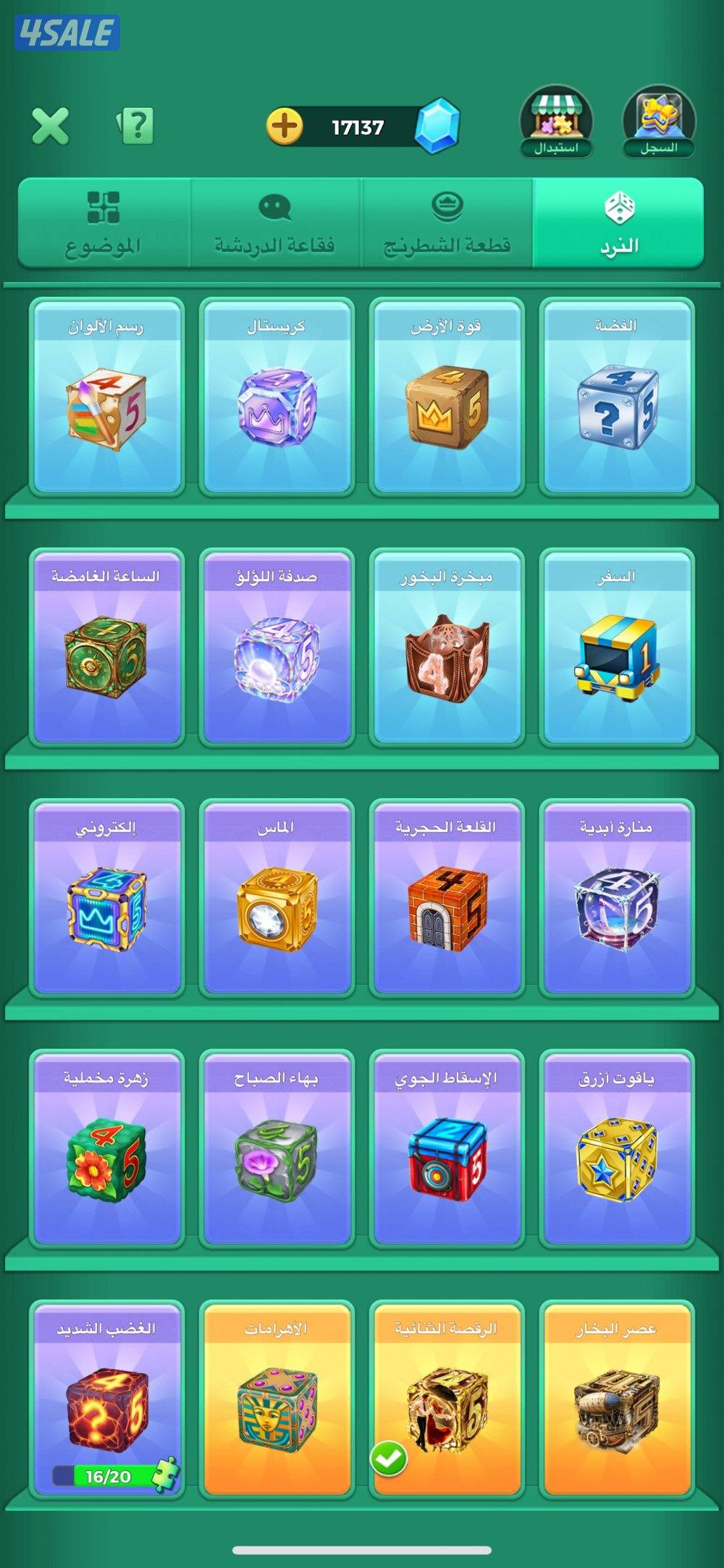Open the رسم الألوان dice card
This screenshot has height=1568, width=724.
[106, 397]
